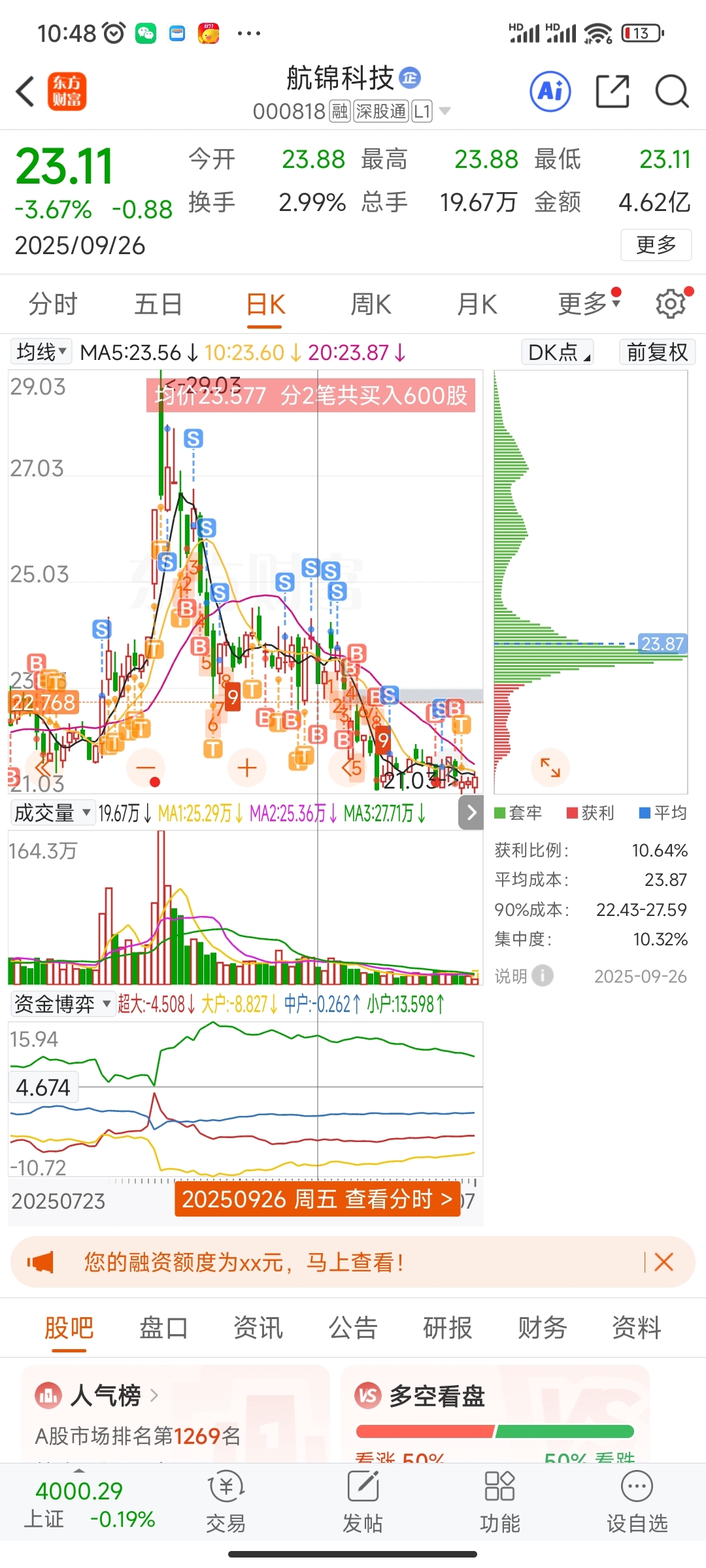This screenshot has width=706, height=1568.
Task: Select the 周K chart tab
Action: pyautogui.click(x=371, y=304)
